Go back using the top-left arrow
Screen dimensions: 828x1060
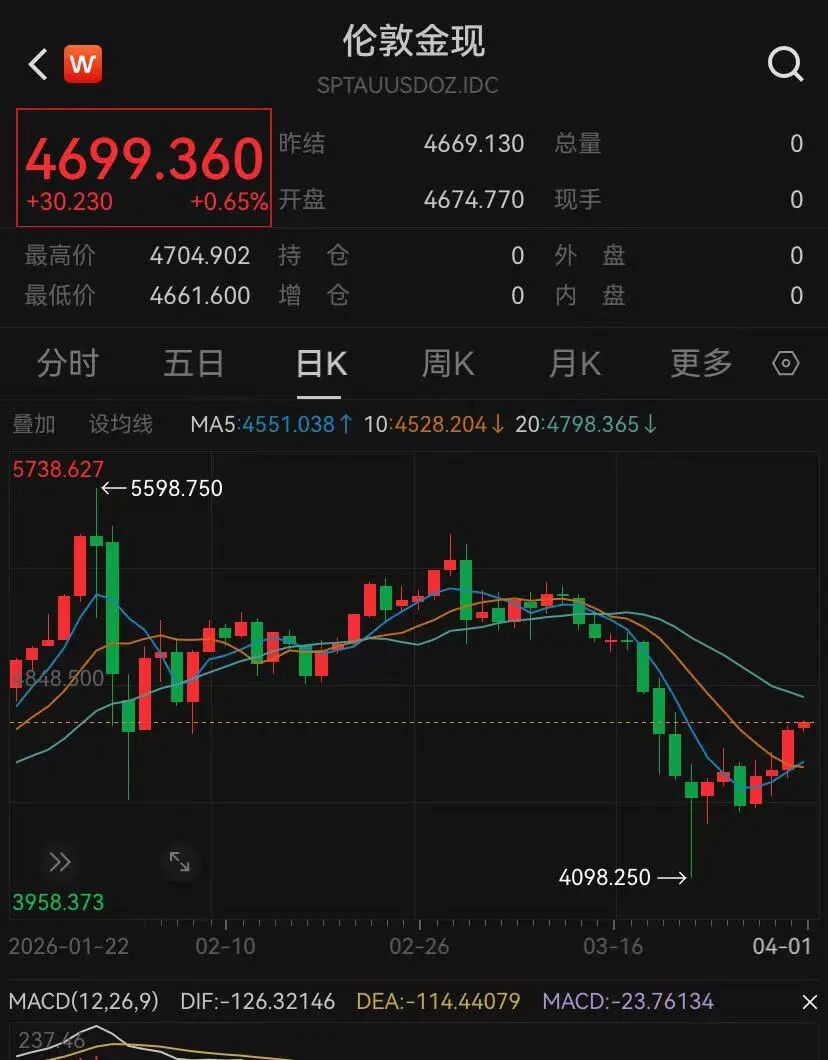pyautogui.click(x=38, y=65)
